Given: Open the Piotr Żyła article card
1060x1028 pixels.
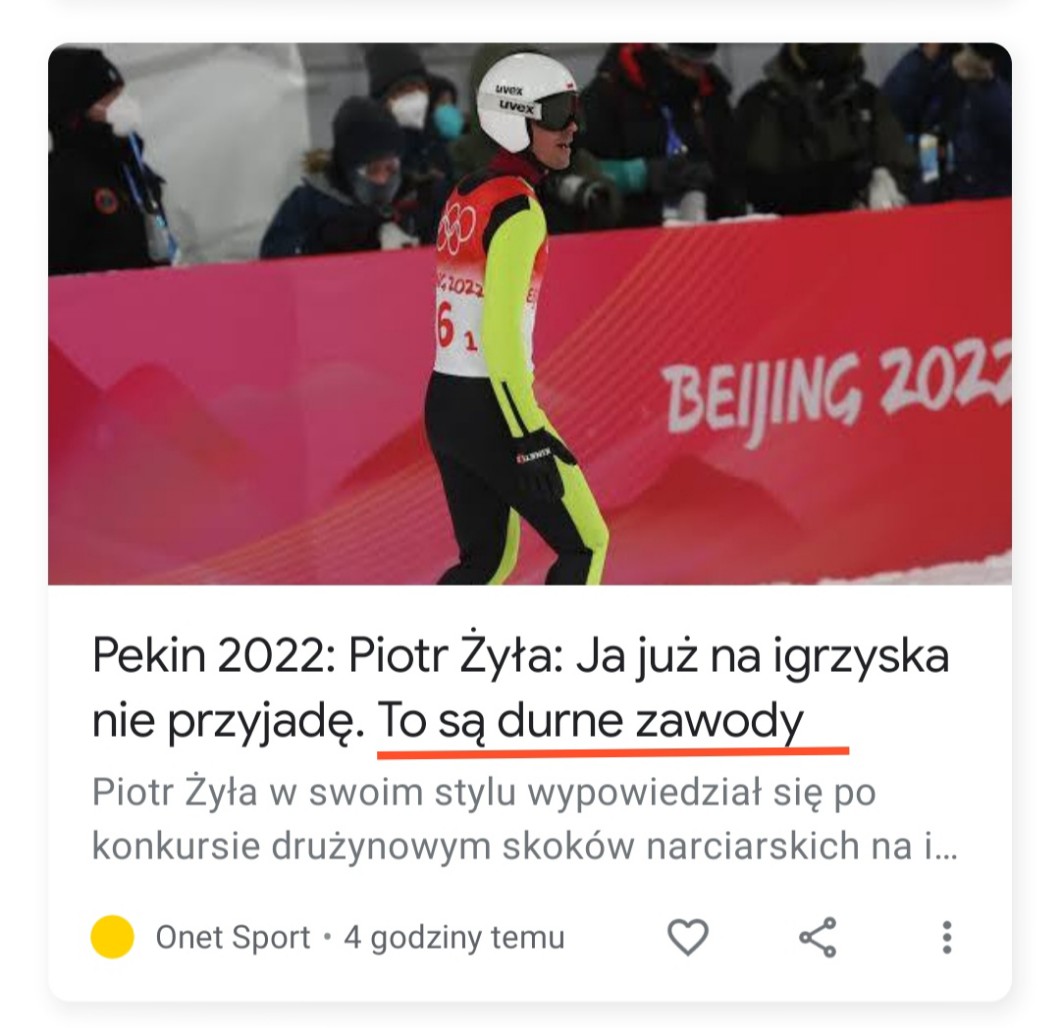Looking at the screenshot, I should pyautogui.click(x=520, y=688).
